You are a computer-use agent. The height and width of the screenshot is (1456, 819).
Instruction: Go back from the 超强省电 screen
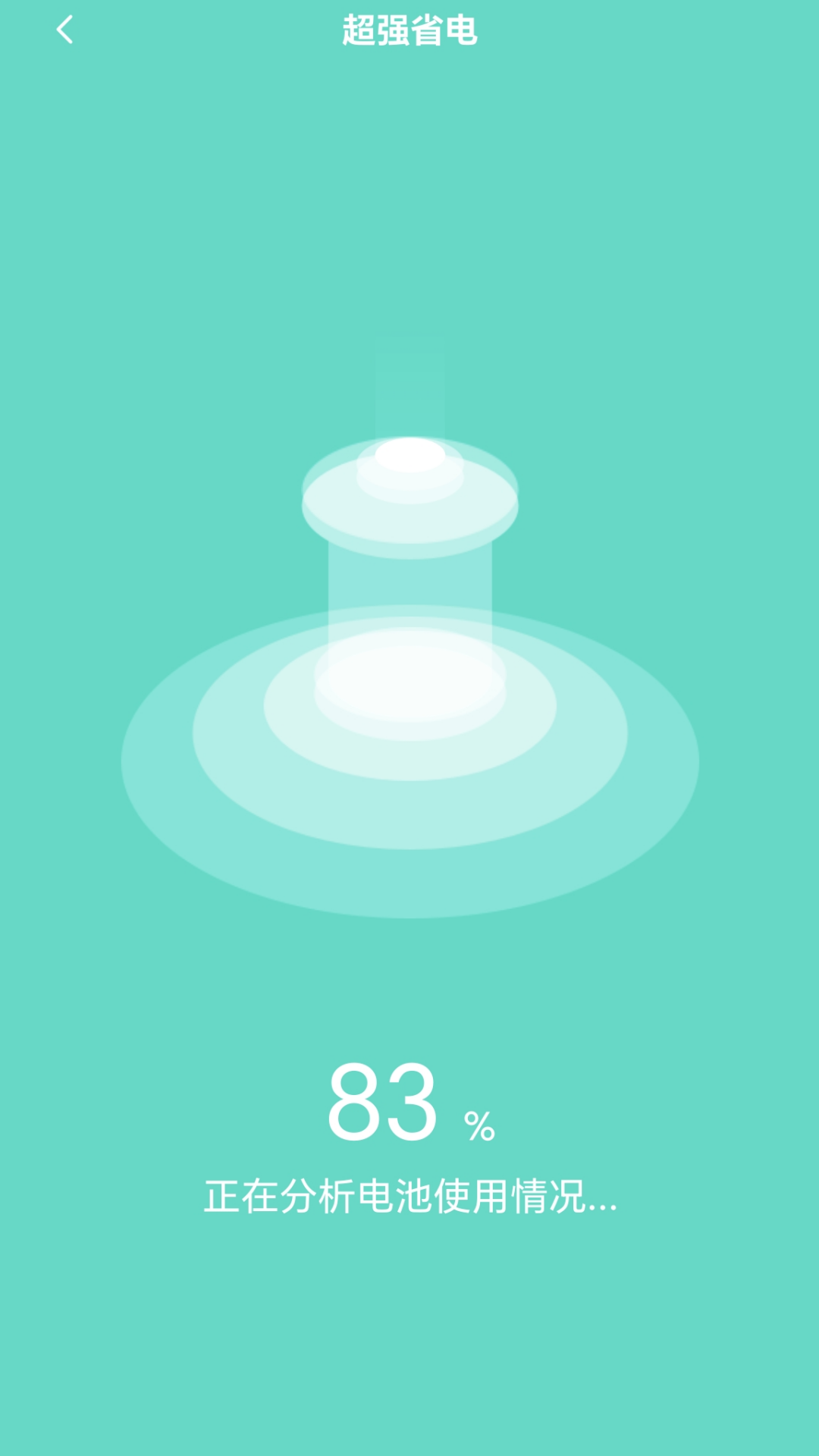65,30
